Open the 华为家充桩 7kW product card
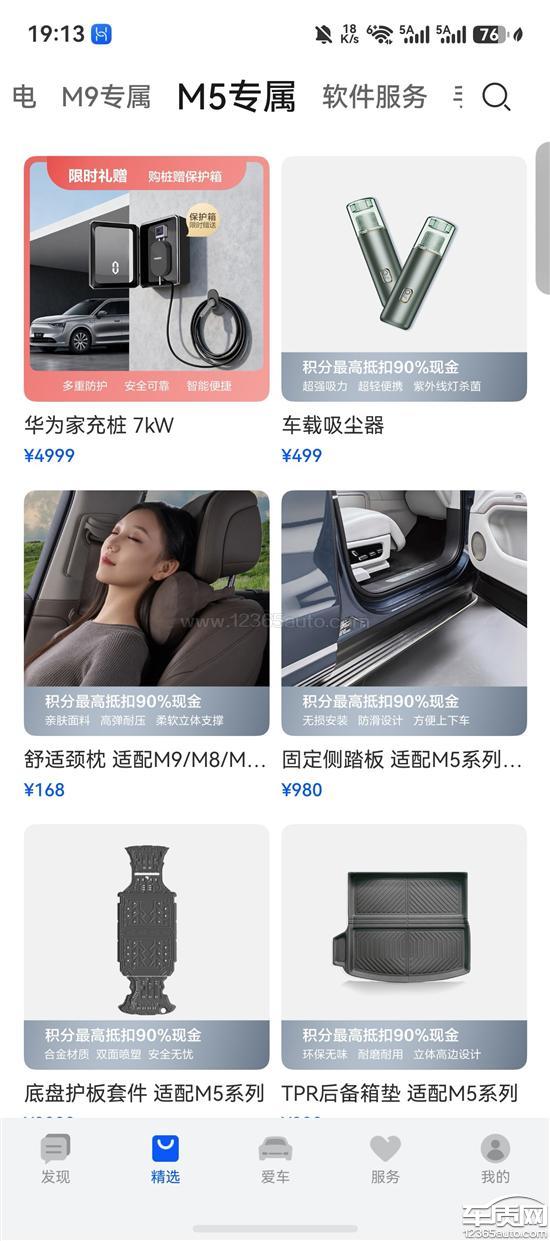The image size is (550, 1241). (x=147, y=312)
